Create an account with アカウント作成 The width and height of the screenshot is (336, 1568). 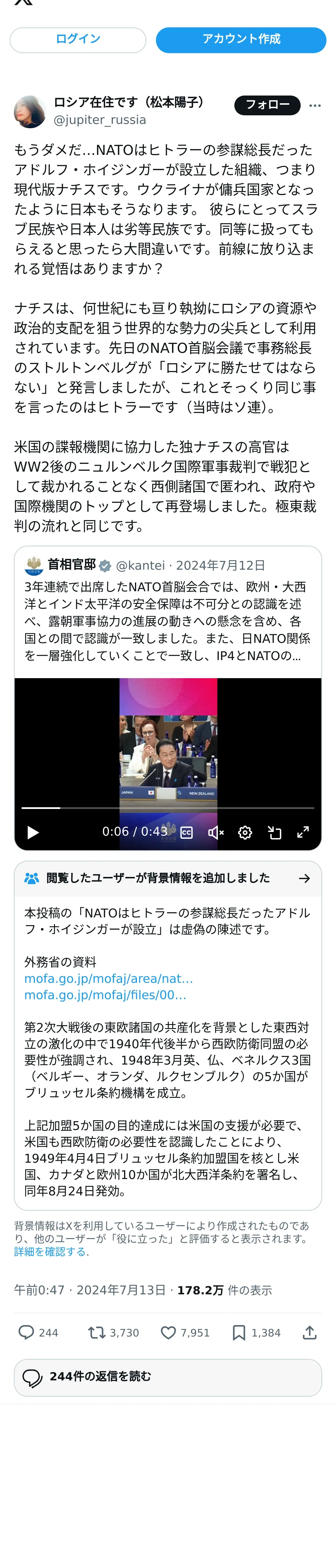[x=241, y=40]
